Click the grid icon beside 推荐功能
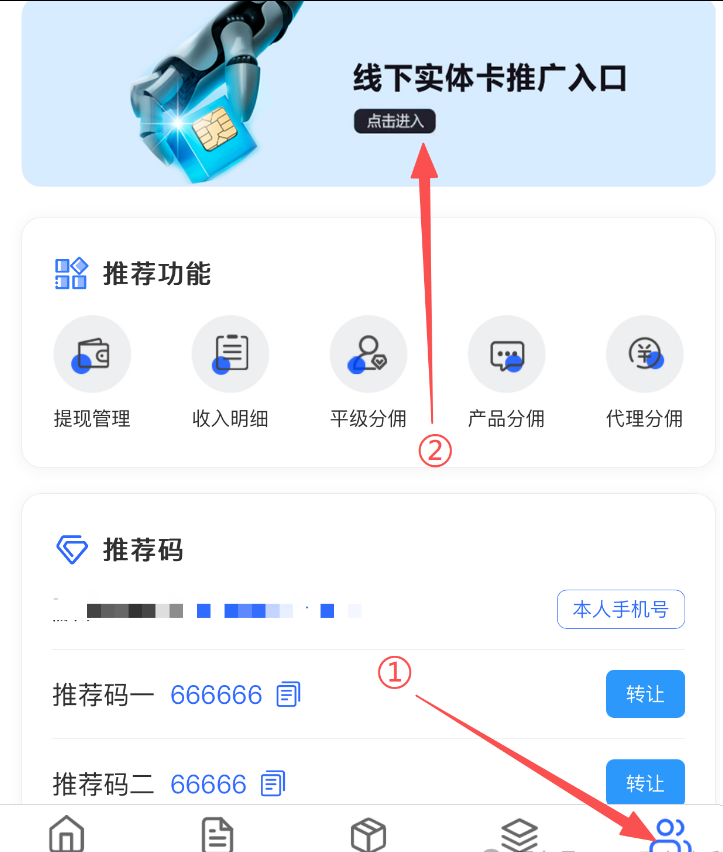This screenshot has height=852, width=723. (x=70, y=274)
